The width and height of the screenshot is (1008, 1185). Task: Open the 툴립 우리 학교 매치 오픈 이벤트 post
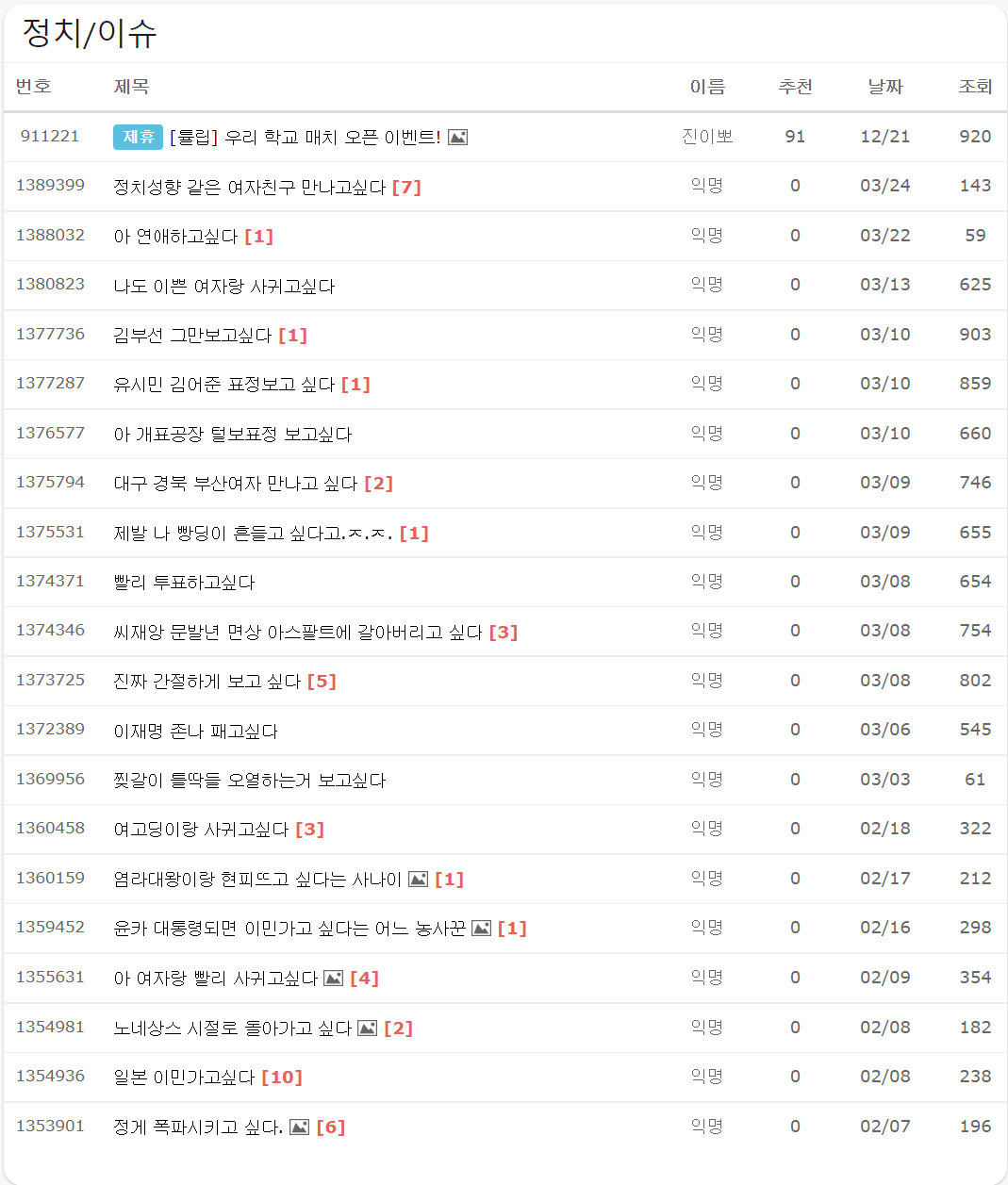click(x=305, y=138)
